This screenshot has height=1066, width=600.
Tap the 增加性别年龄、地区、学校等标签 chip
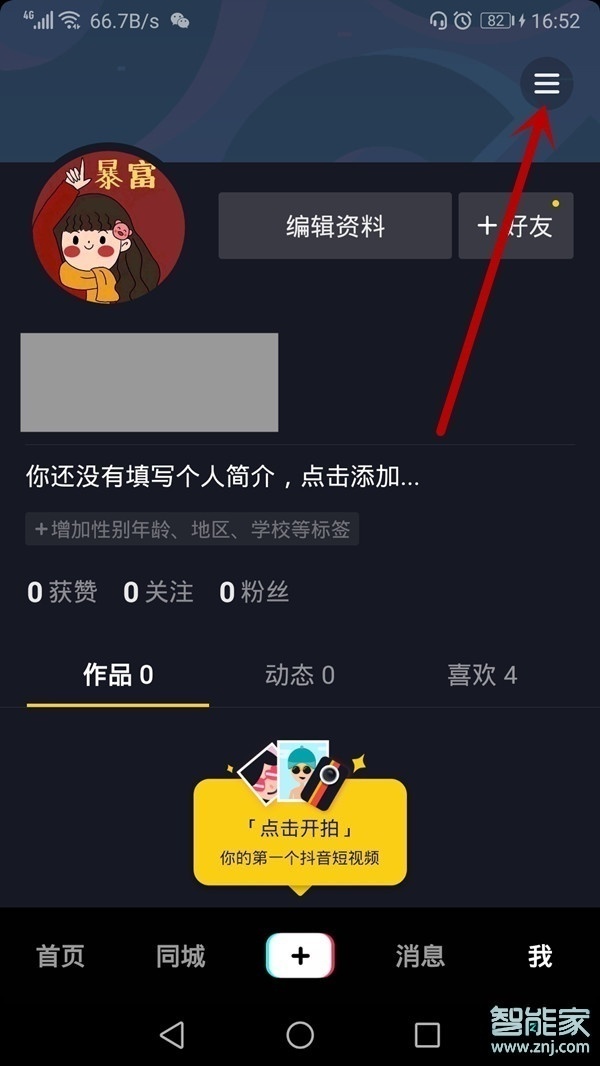192,529
